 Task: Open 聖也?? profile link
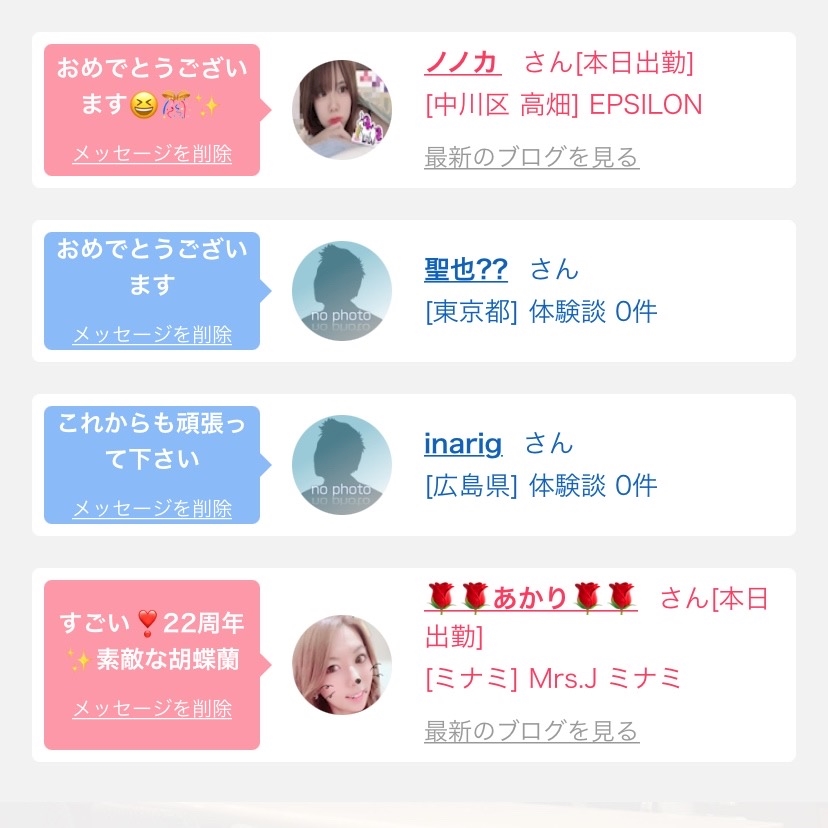(466, 269)
